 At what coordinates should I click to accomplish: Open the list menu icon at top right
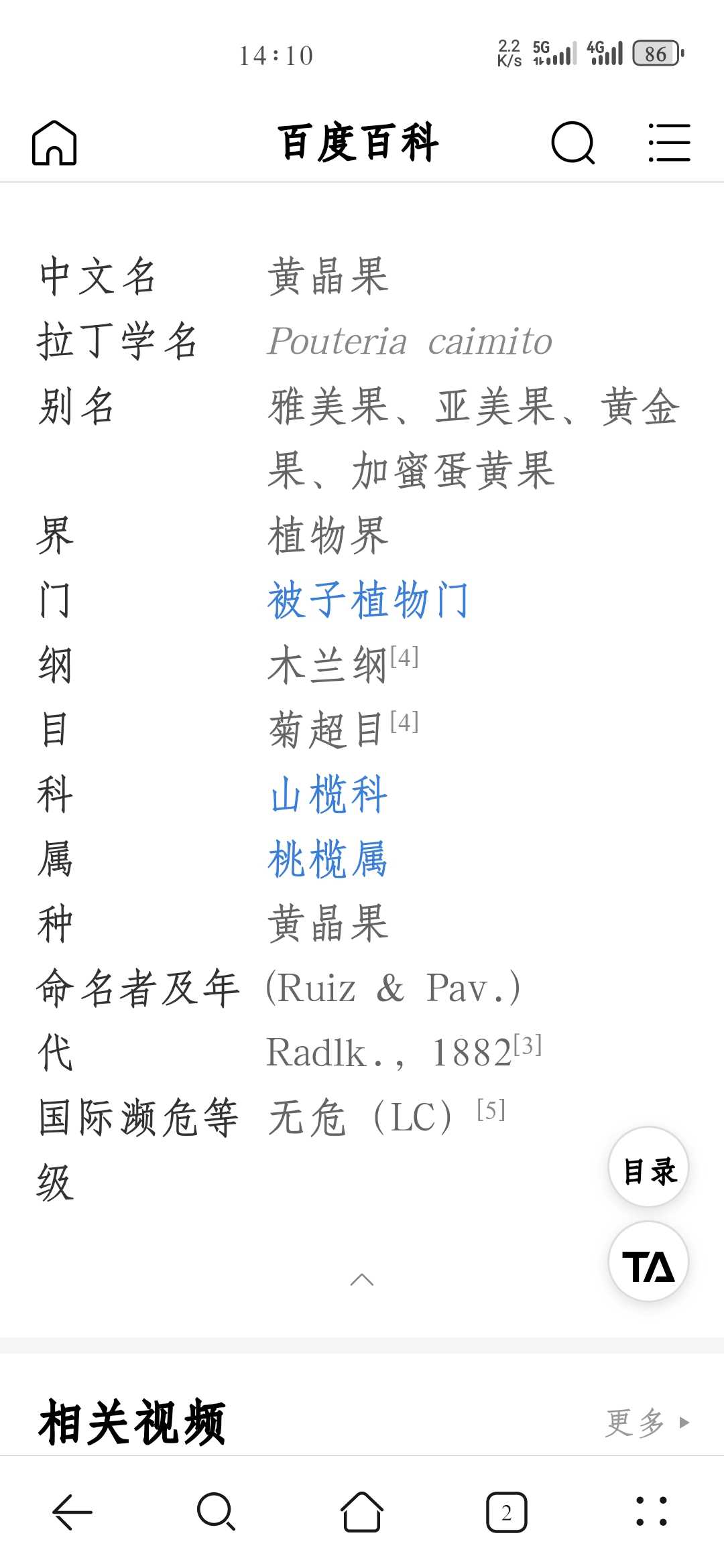[x=669, y=143]
